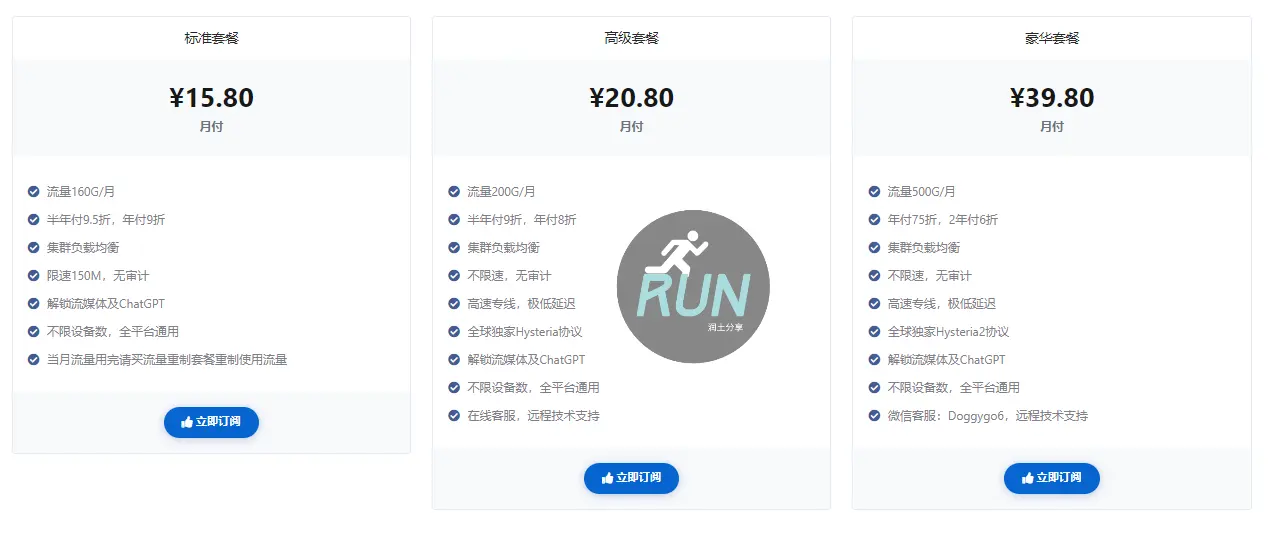Order the 豪华套餐 ¥39.80 plan
The image size is (1286, 534).
(1051, 478)
